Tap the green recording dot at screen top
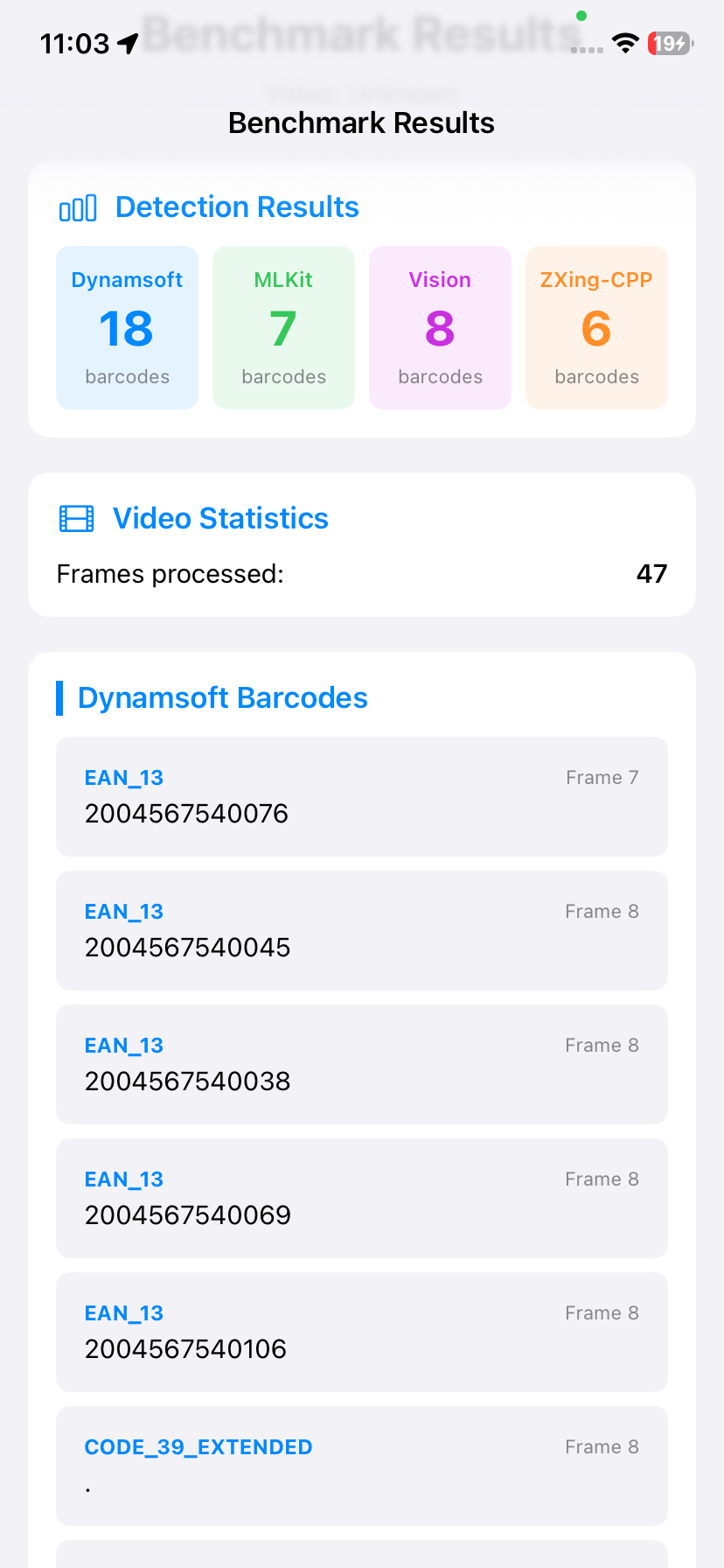724x1568 pixels. 581,15
